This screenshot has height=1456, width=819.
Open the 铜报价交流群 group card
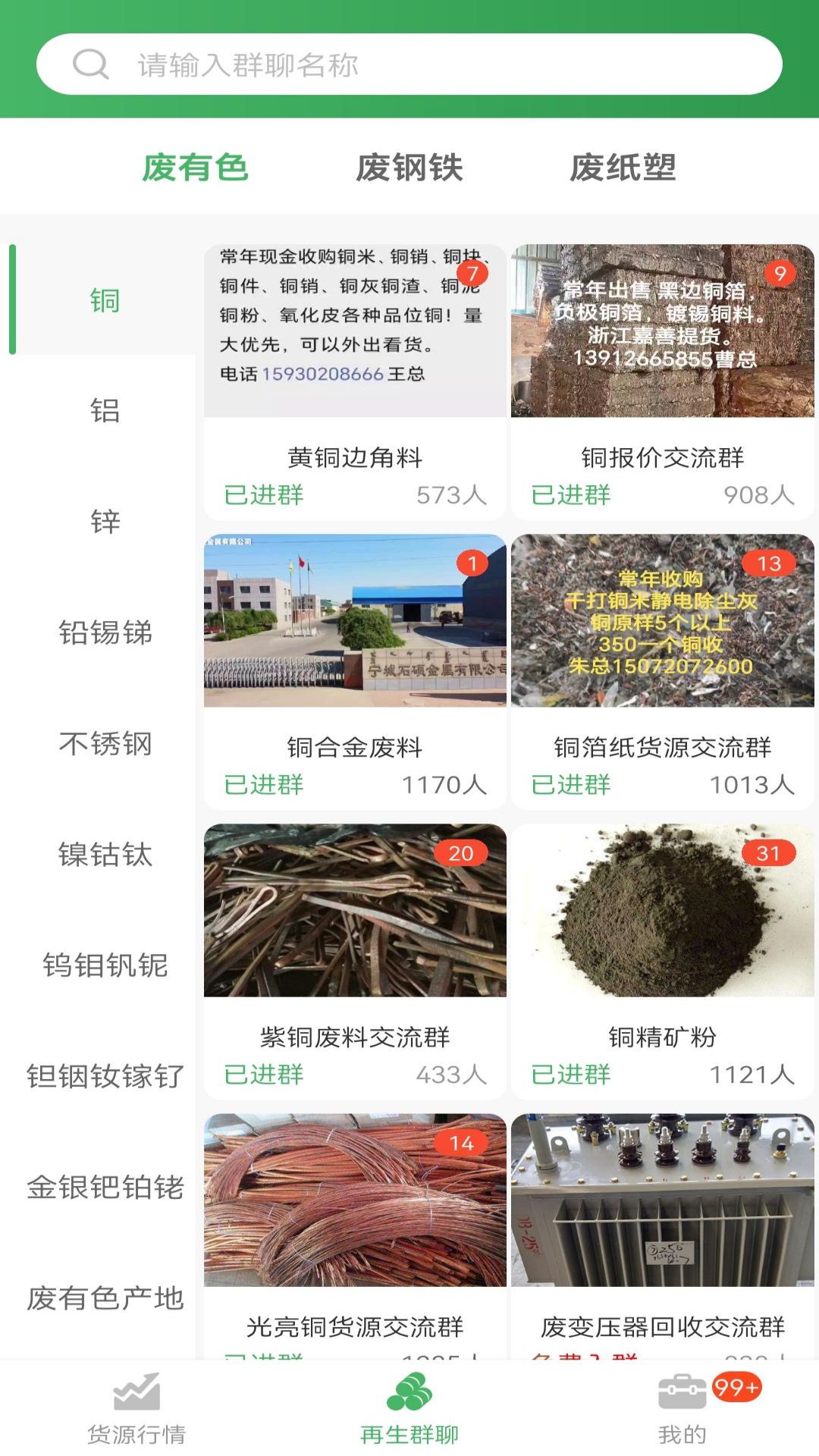click(663, 382)
